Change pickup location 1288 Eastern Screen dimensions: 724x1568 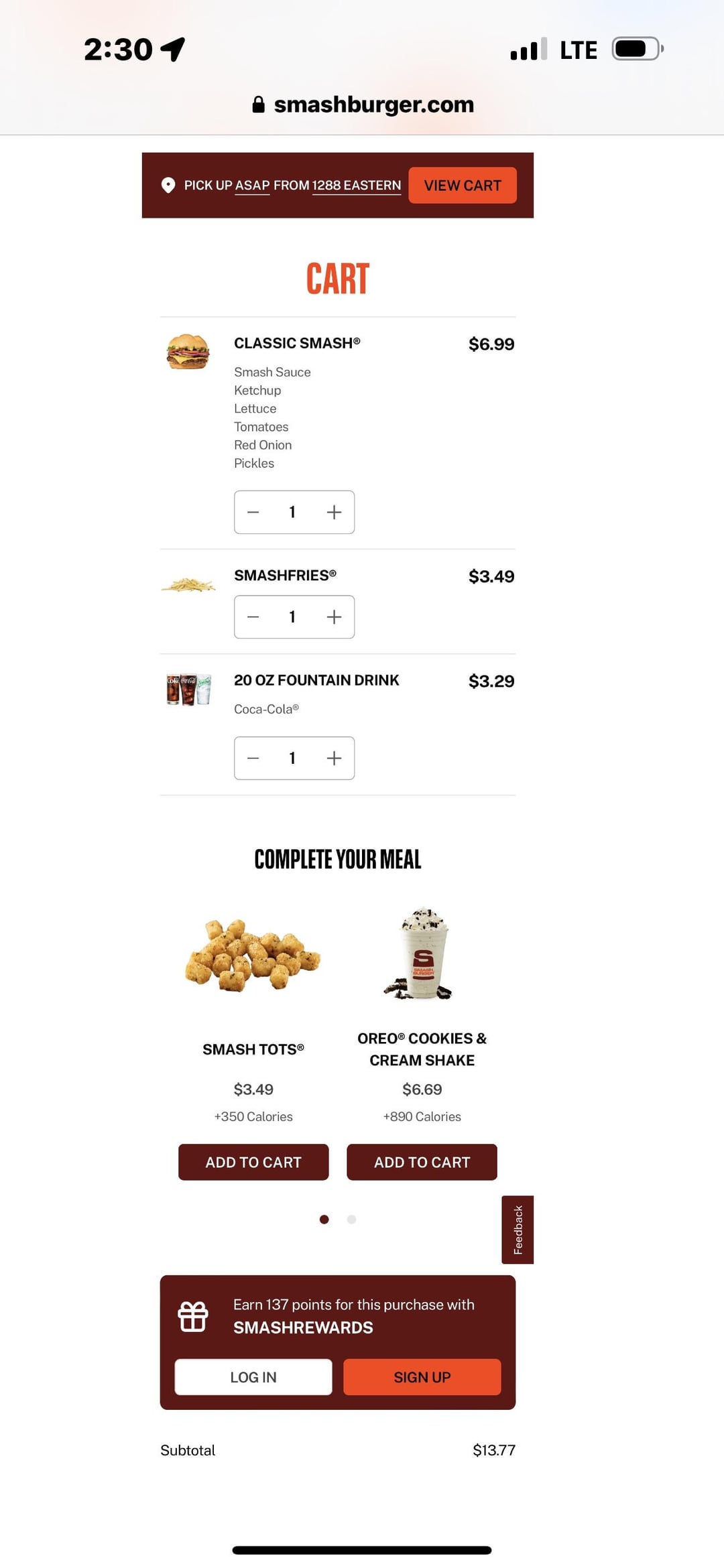click(x=356, y=186)
